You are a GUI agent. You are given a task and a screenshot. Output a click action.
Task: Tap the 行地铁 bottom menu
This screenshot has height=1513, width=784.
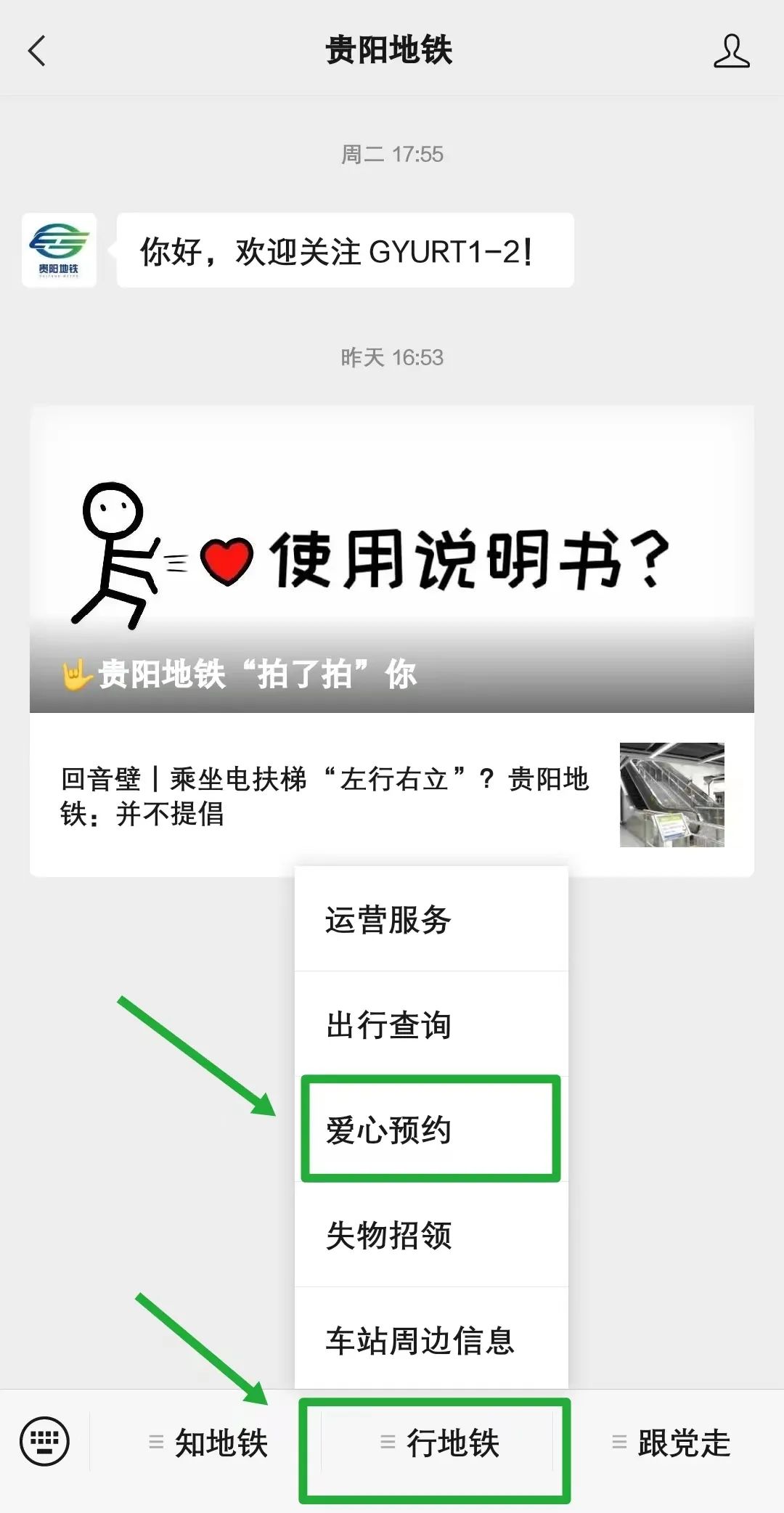(438, 1443)
